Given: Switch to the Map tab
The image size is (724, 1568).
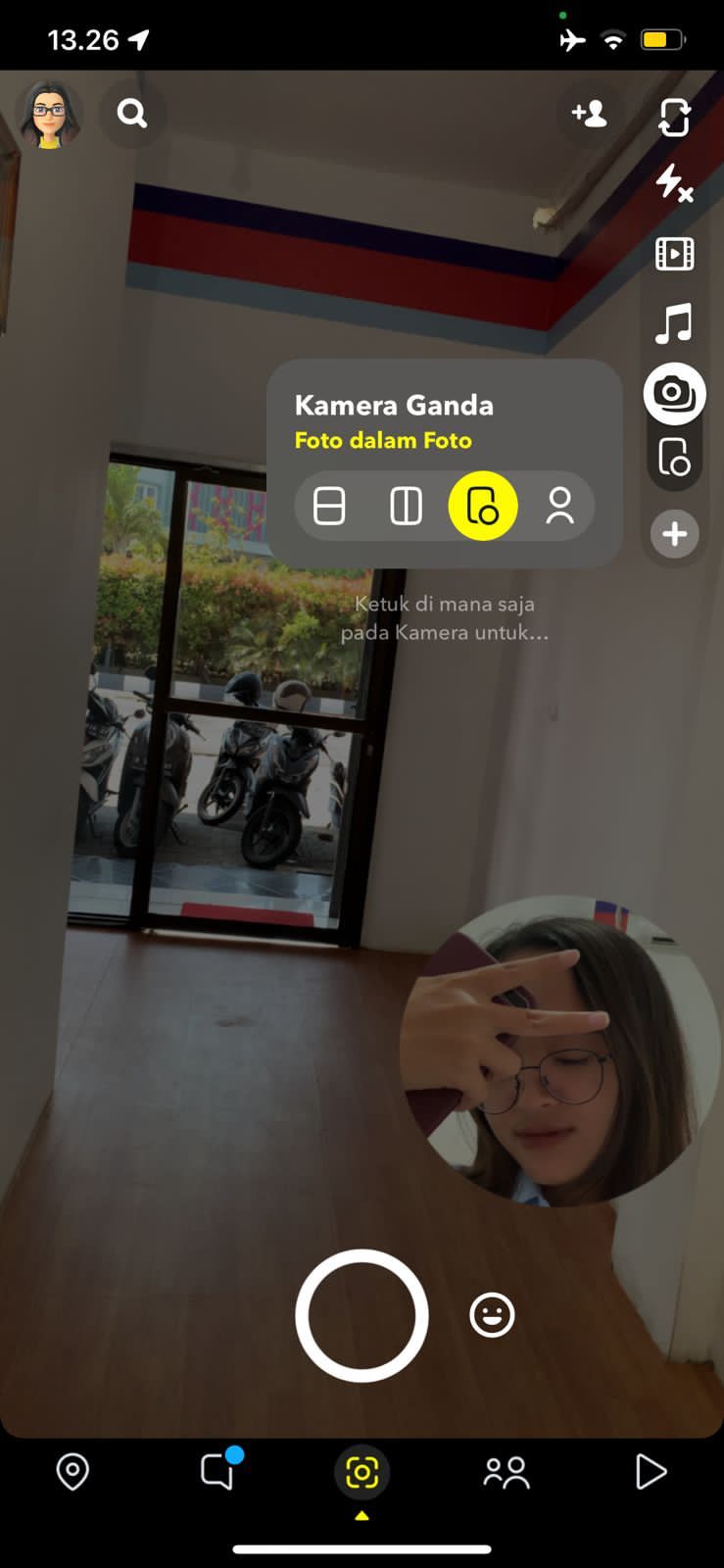Looking at the screenshot, I should (72, 1471).
